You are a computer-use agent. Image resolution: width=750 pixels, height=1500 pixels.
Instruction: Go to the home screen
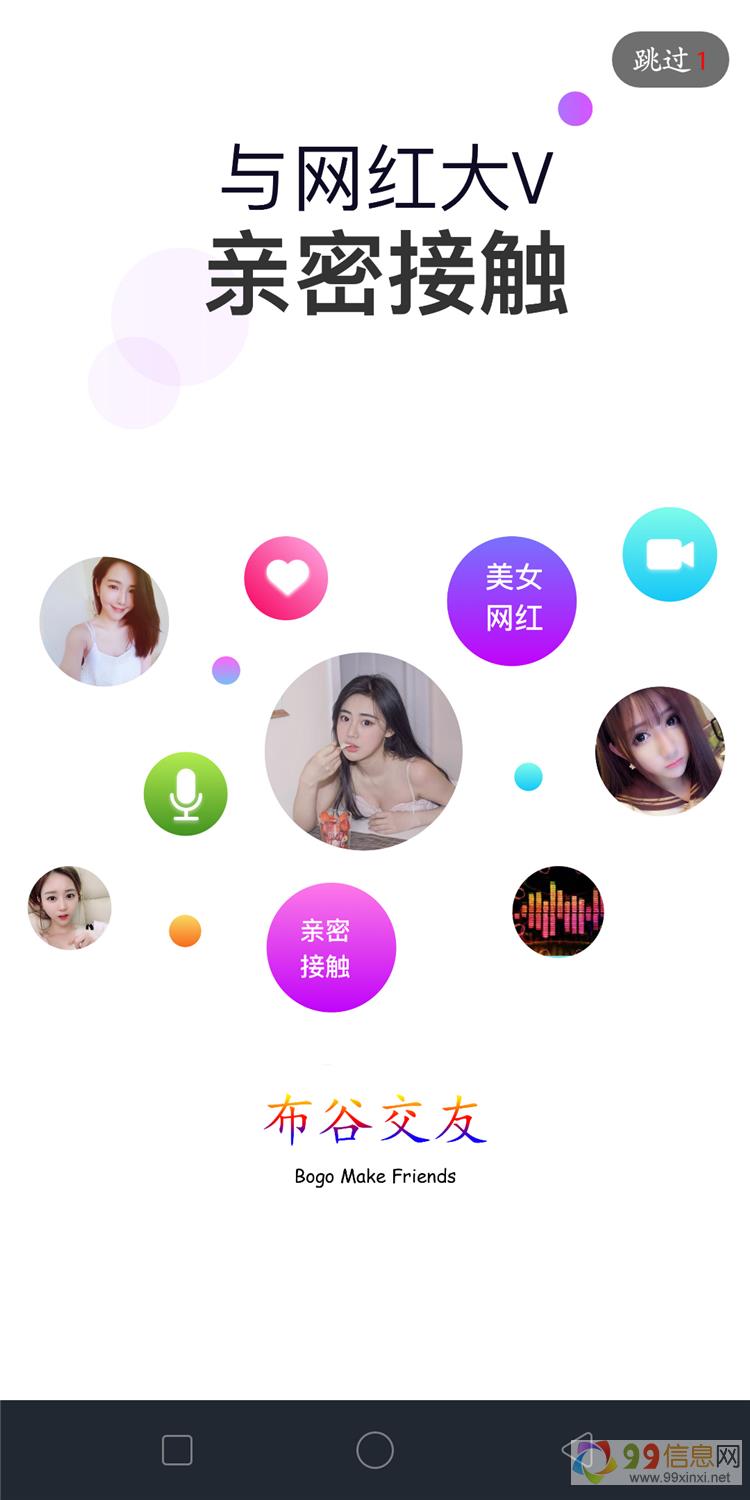375,1450
